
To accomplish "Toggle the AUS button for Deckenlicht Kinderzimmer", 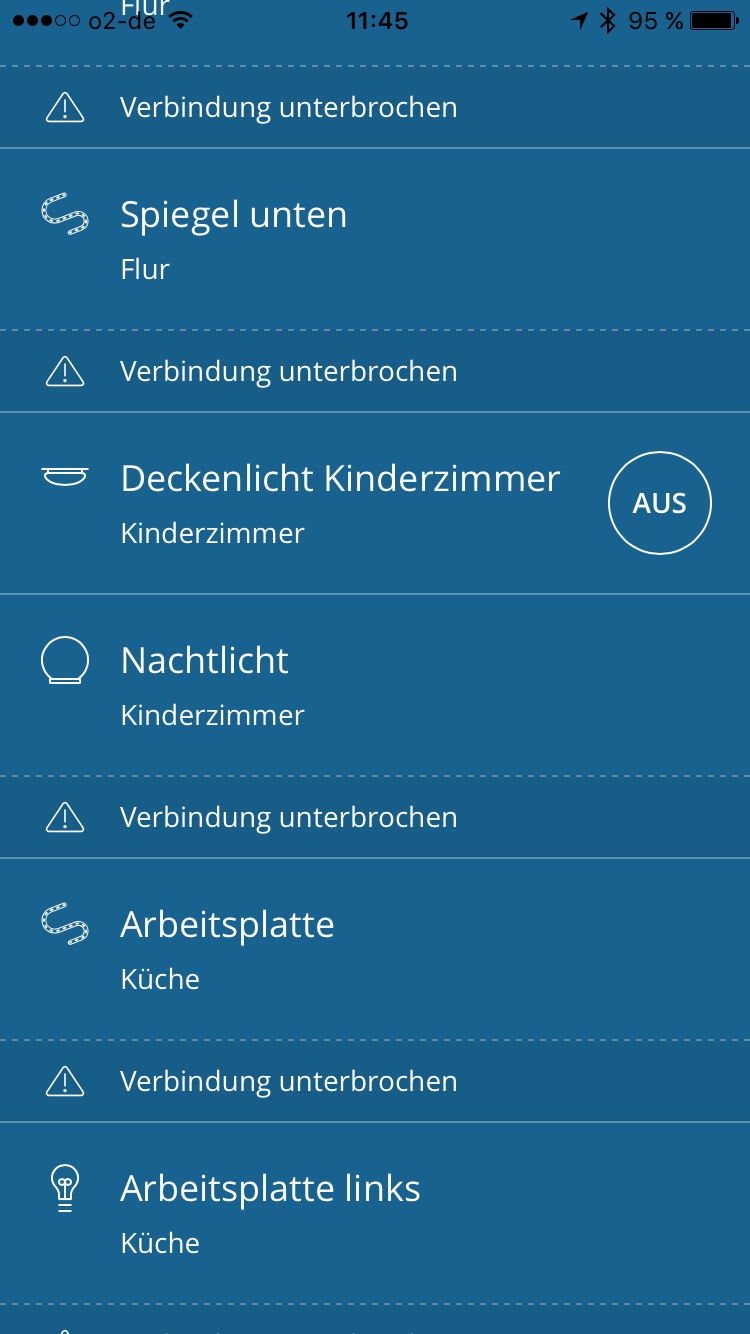I will [x=659, y=503].
